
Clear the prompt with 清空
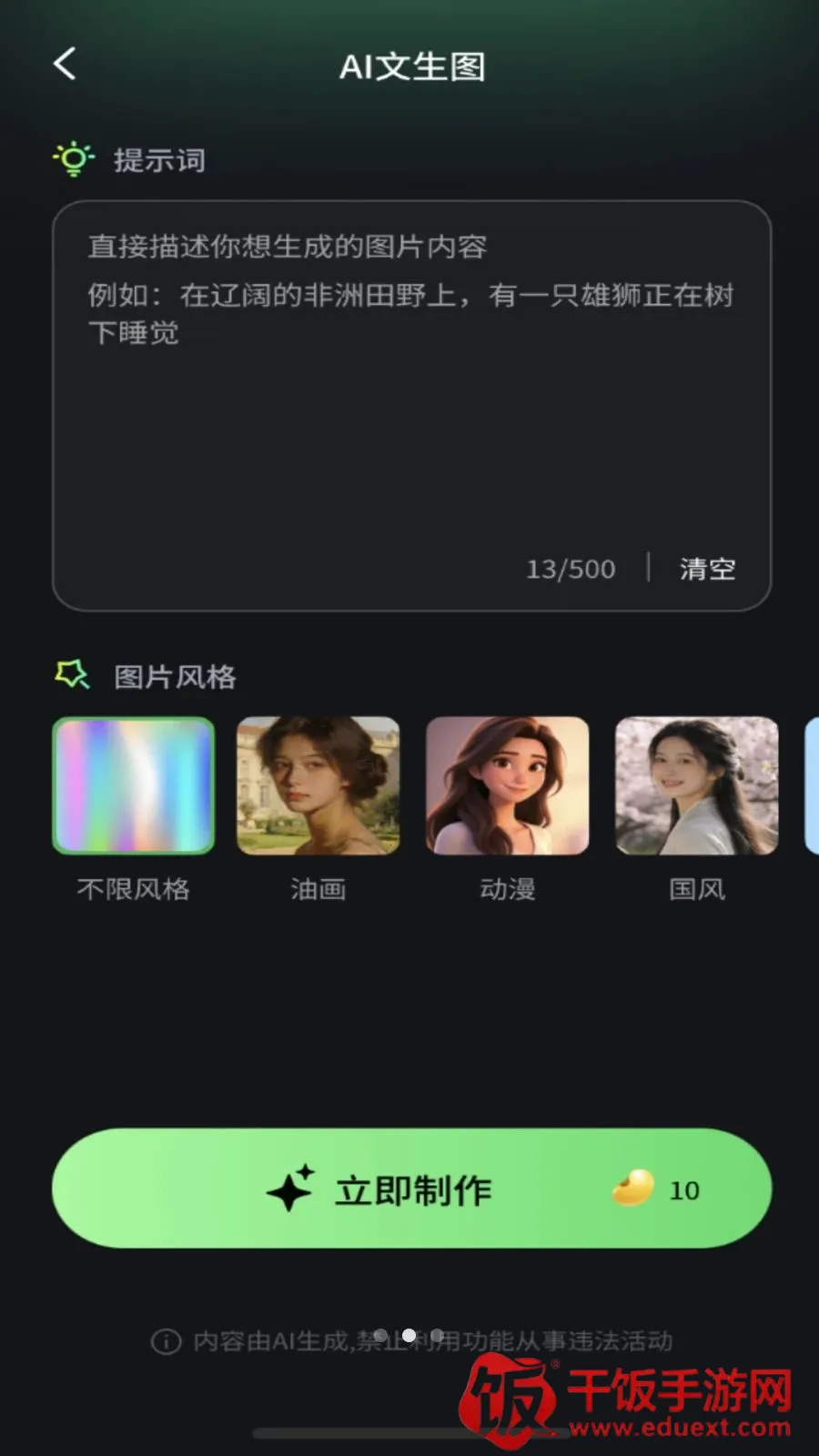coord(707,569)
